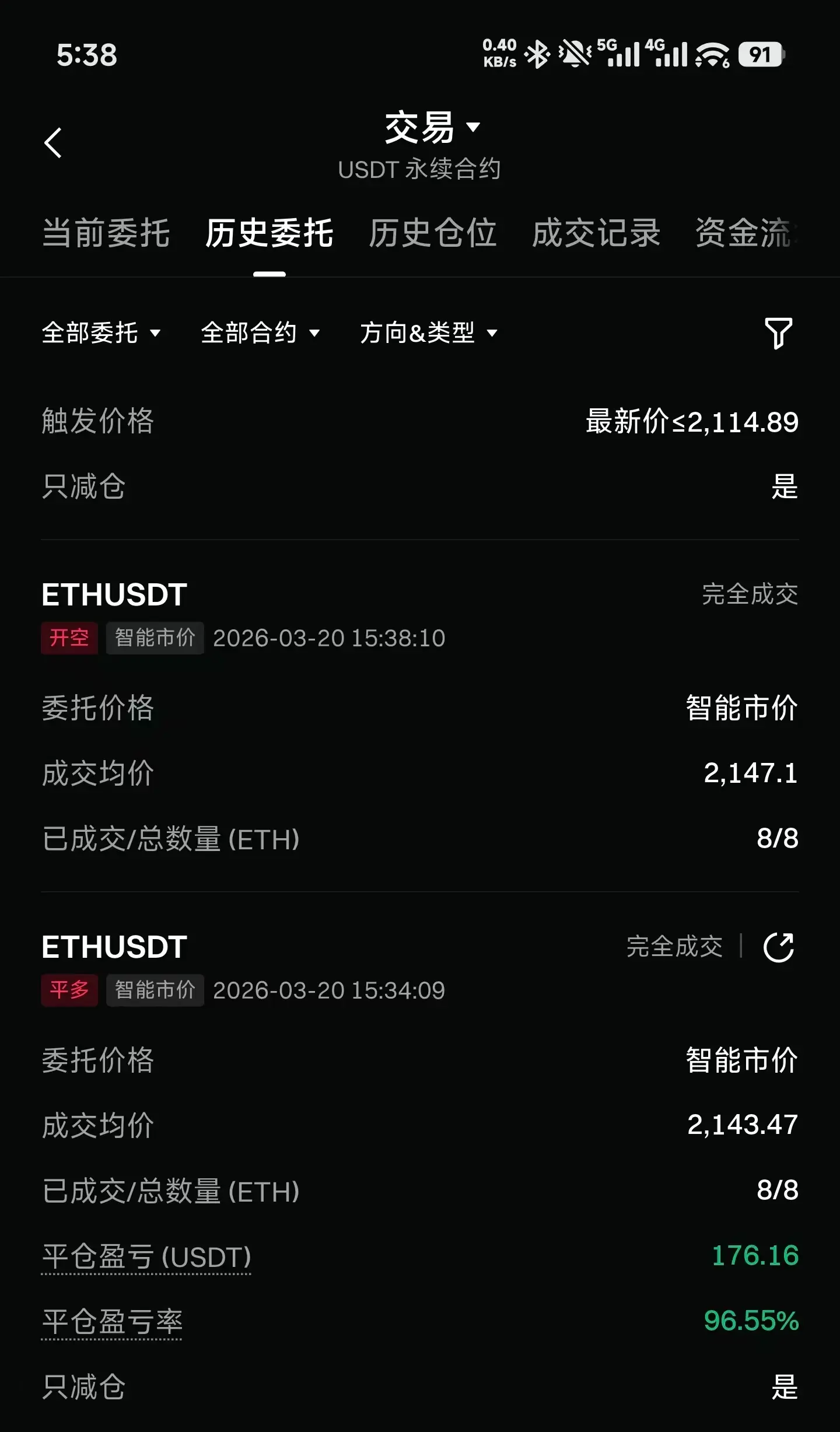Open the 全部合约 filter dropdown
This screenshot has width=840, height=1432.
(x=260, y=333)
